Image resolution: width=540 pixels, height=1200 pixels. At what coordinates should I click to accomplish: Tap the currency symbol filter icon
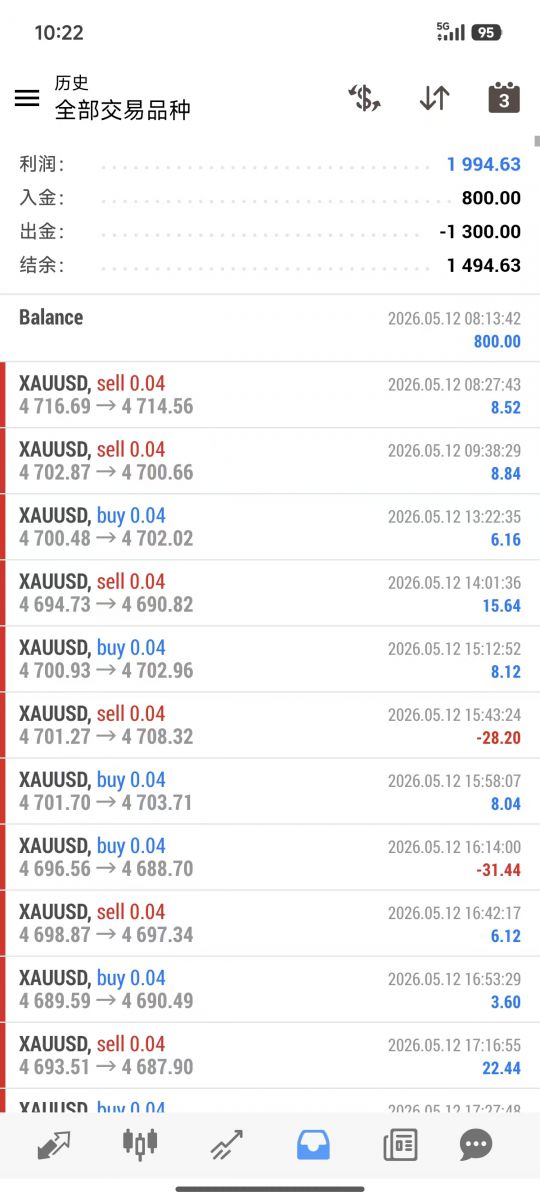coord(364,98)
